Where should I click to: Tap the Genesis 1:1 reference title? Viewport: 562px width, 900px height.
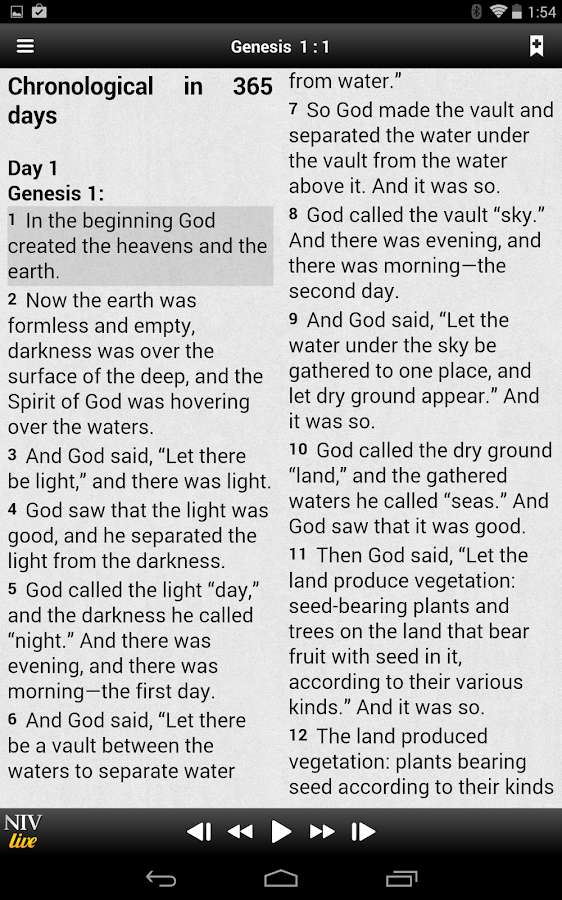tap(280, 46)
